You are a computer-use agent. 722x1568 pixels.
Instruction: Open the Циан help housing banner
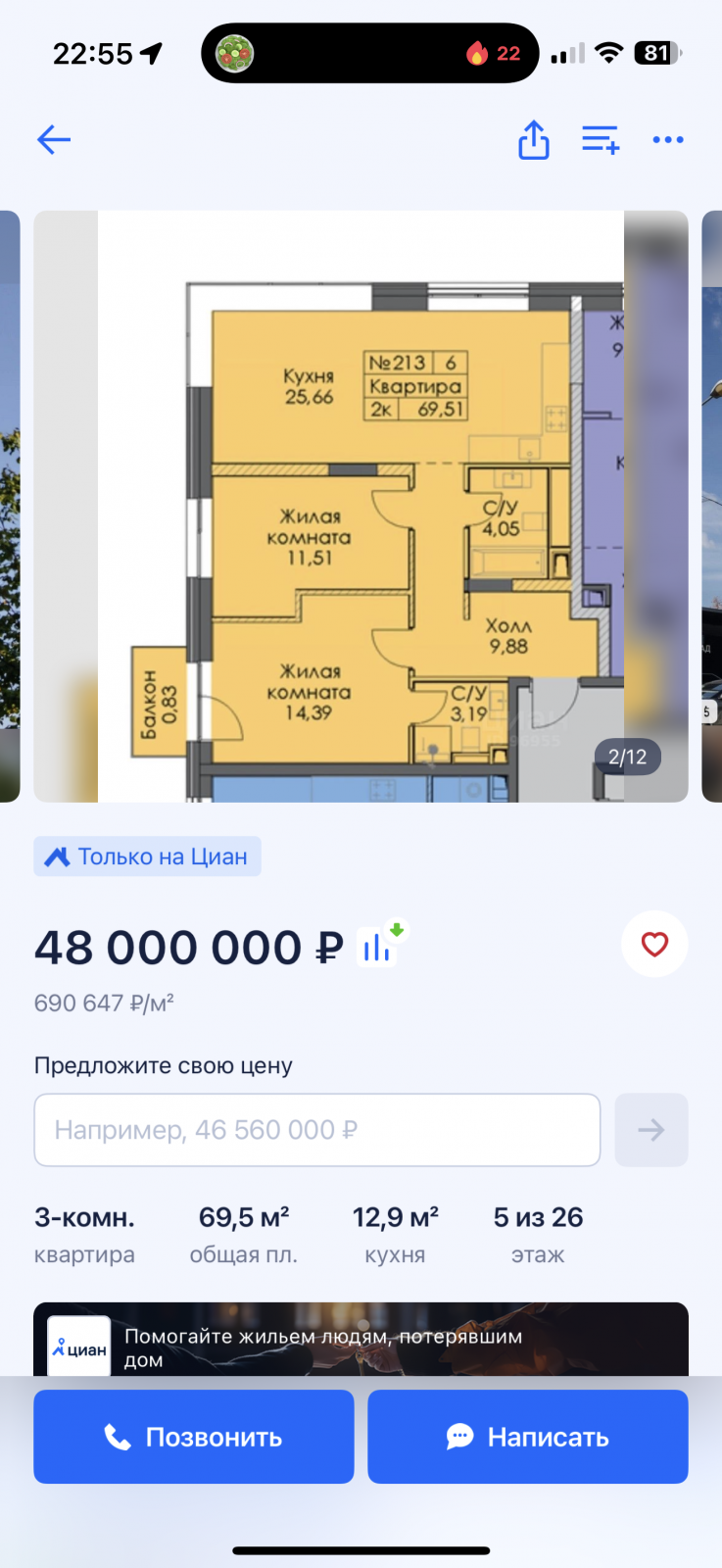coord(361,1340)
